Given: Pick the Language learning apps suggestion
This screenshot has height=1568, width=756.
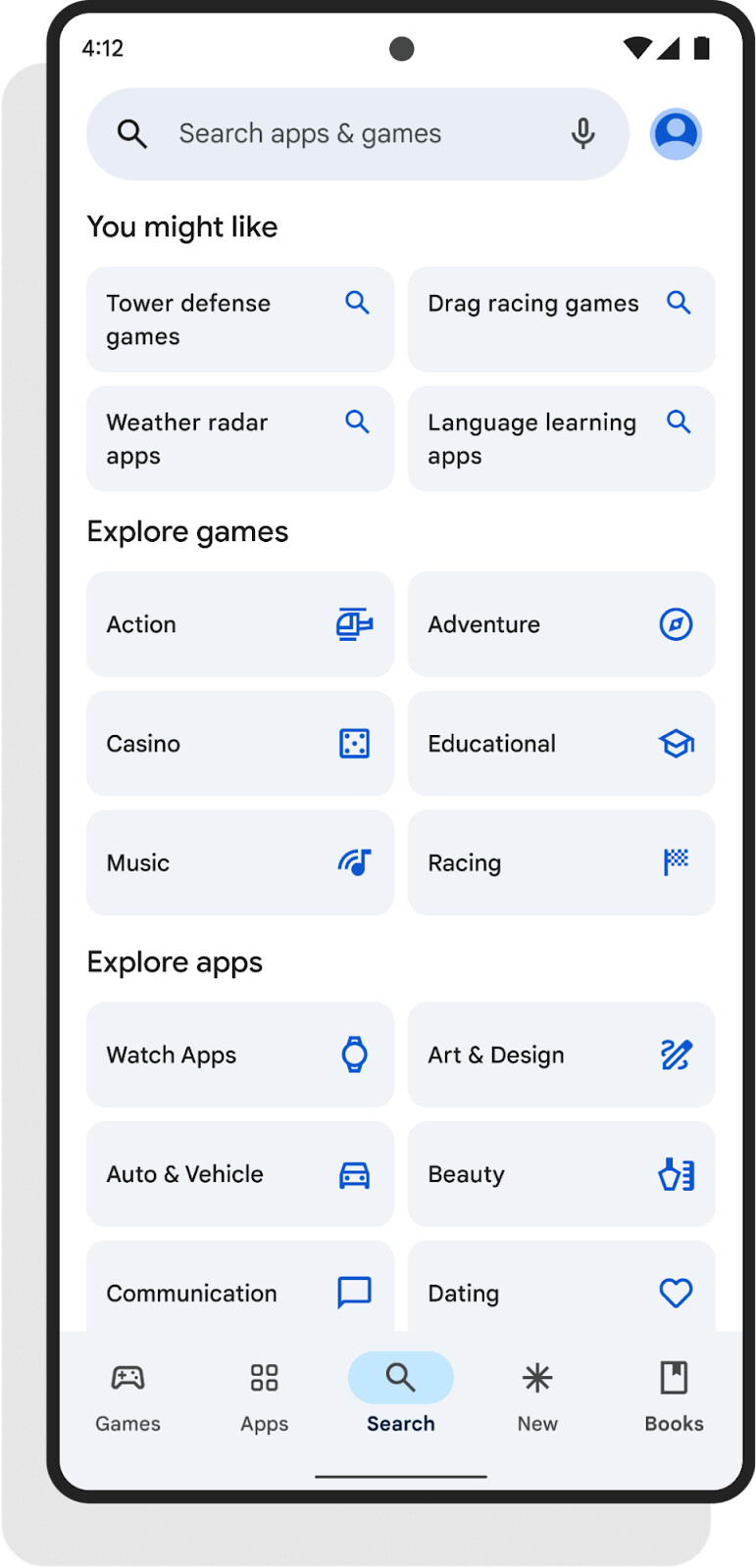Looking at the screenshot, I should click(561, 439).
